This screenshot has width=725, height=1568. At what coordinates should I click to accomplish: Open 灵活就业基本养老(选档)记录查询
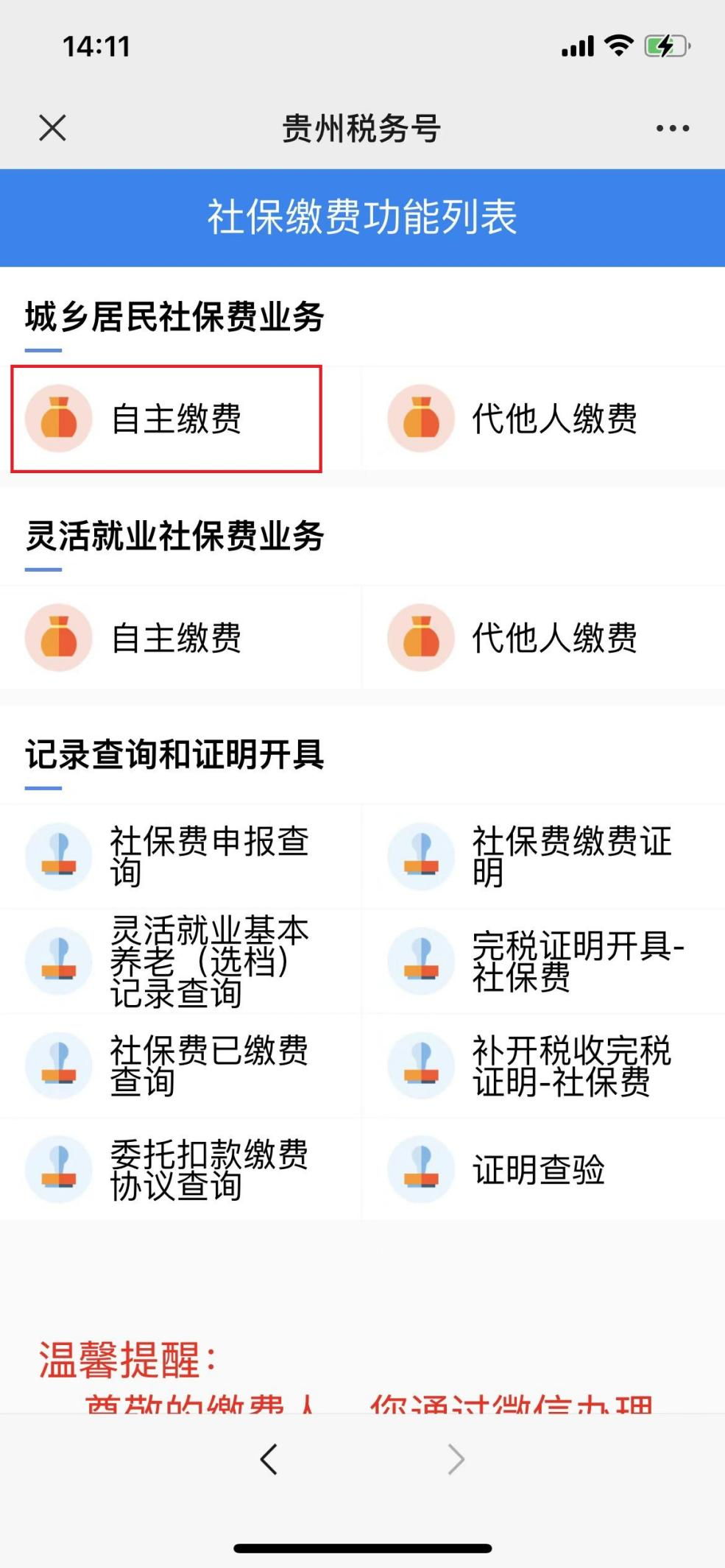coord(180,961)
